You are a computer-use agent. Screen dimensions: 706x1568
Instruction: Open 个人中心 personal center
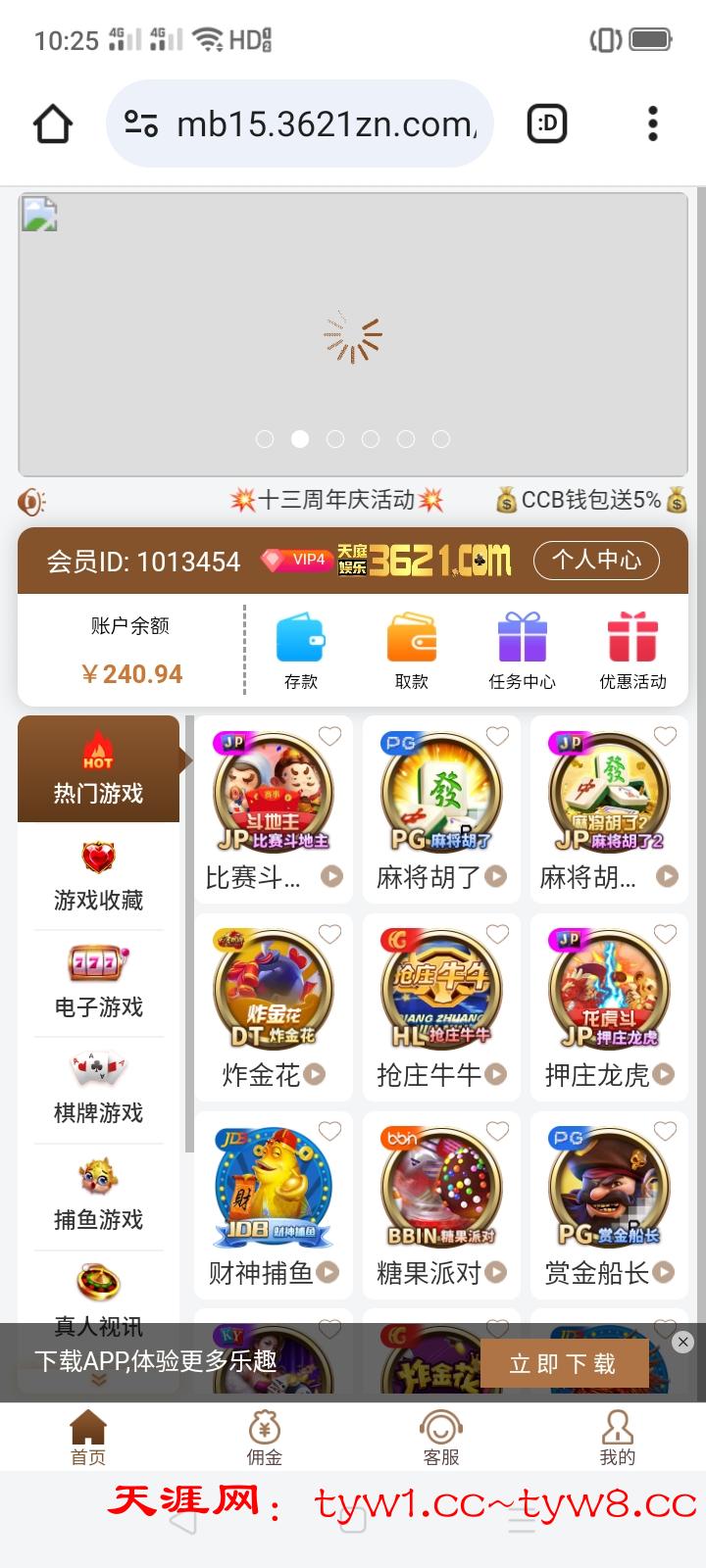click(596, 562)
